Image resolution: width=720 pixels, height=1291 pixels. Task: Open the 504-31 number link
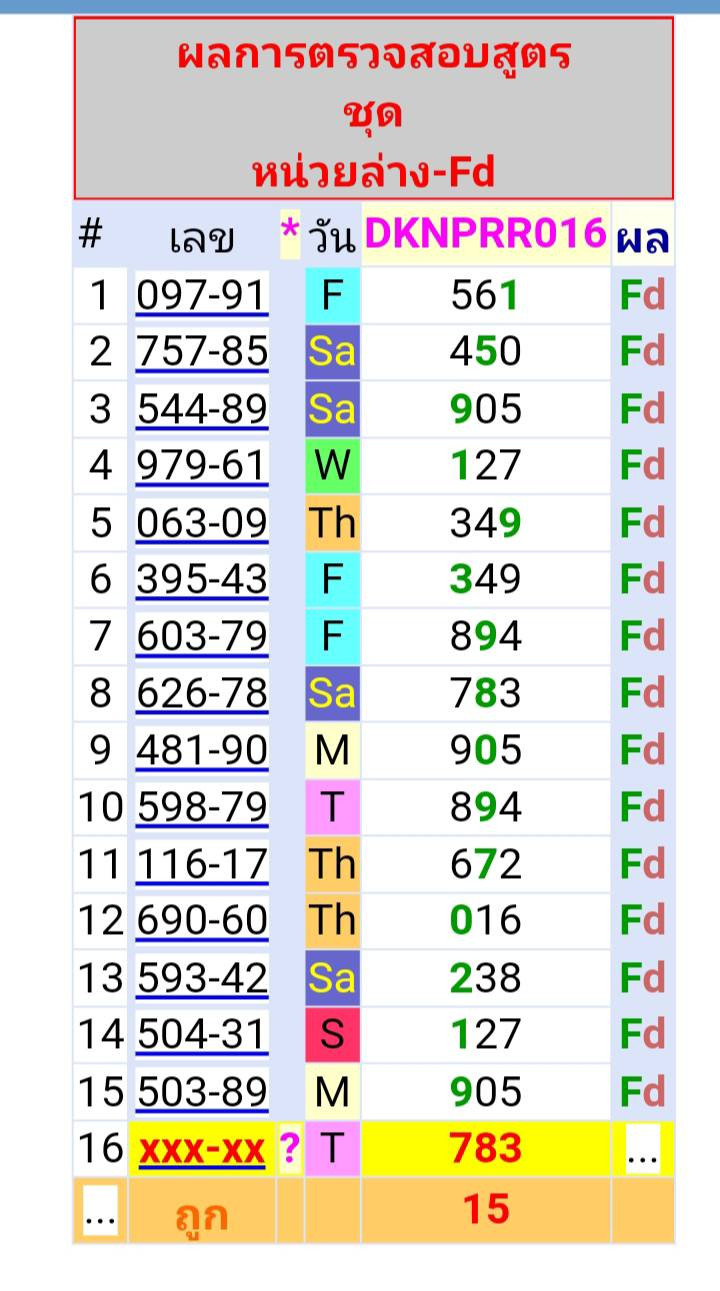[x=203, y=1036]
